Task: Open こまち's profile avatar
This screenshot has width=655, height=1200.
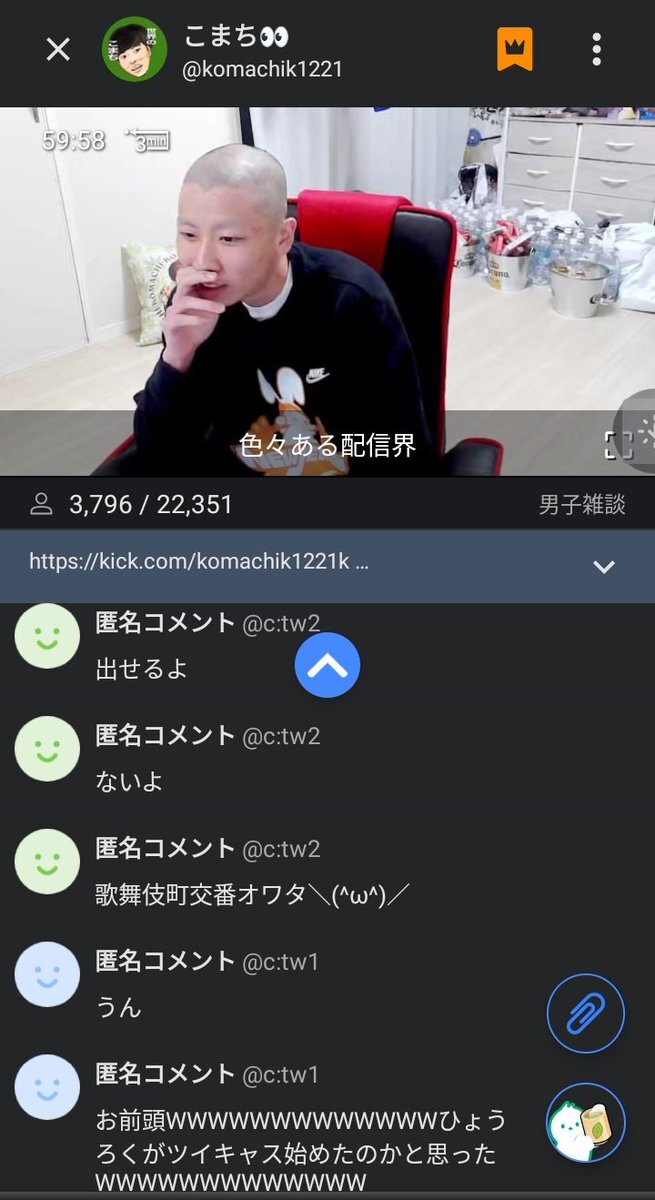Action: point(134,49)
